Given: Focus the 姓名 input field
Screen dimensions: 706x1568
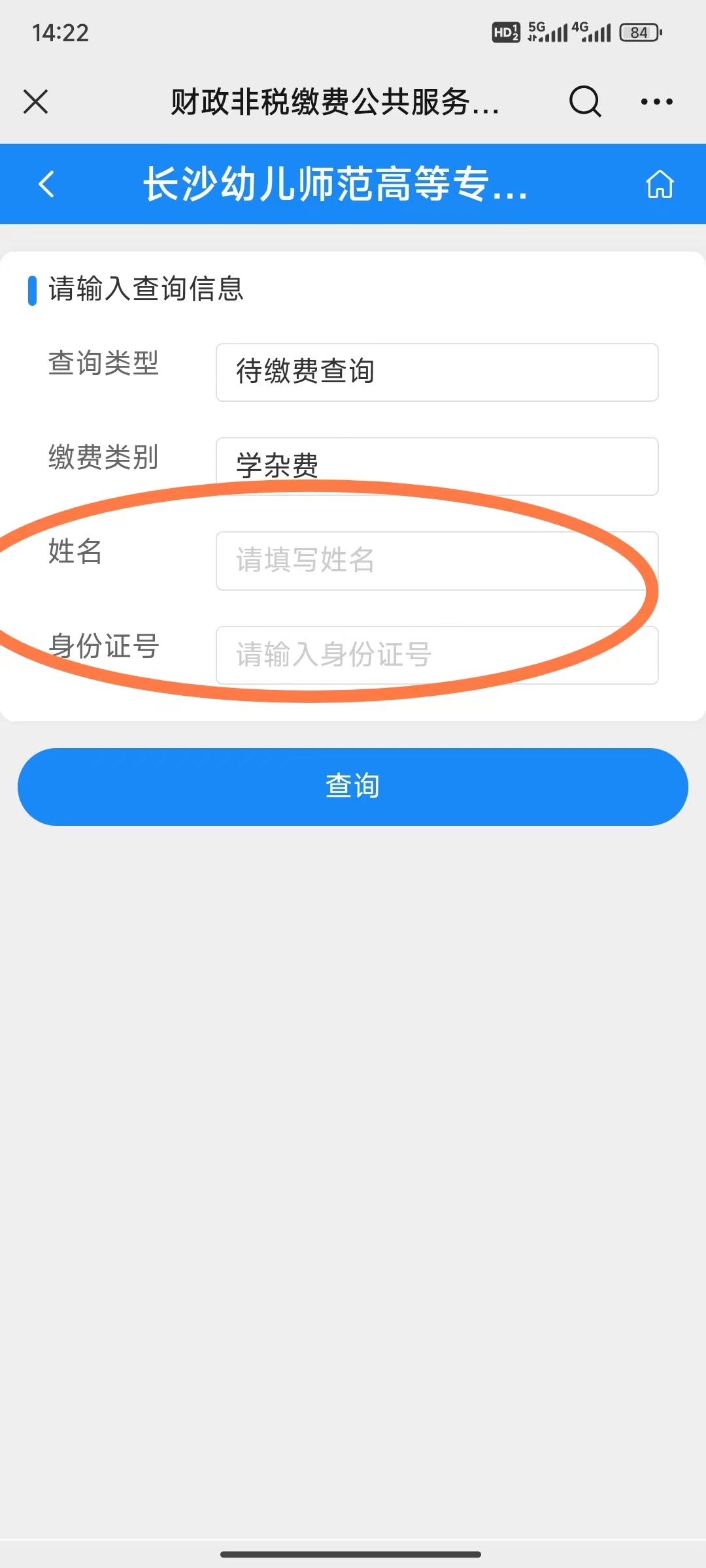Looking at the screenshot, I should 437,561.
